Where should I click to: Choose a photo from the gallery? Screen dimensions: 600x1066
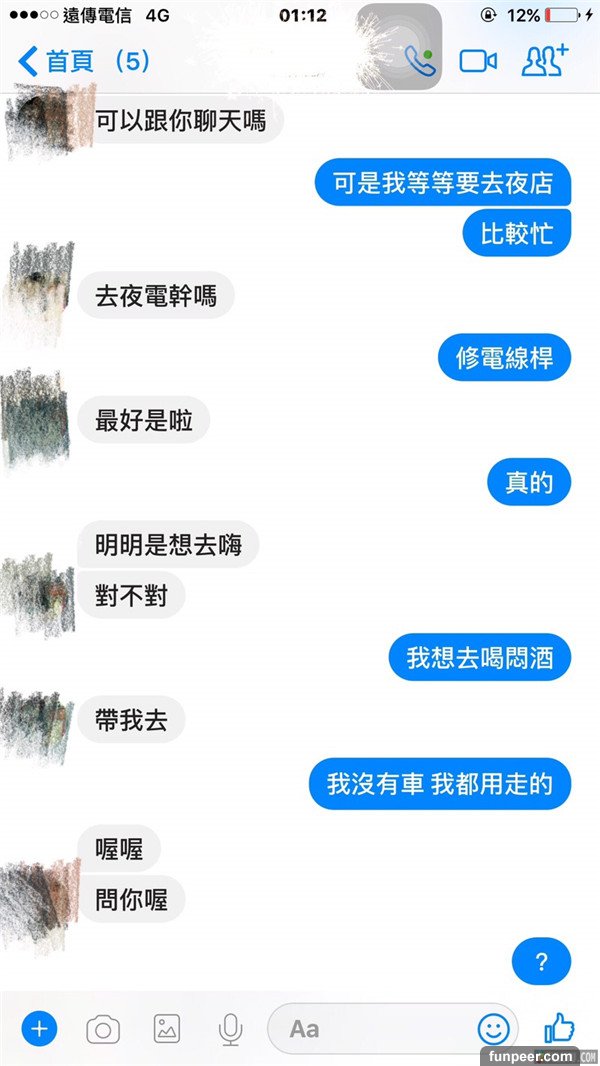(x=166, y=1028)
